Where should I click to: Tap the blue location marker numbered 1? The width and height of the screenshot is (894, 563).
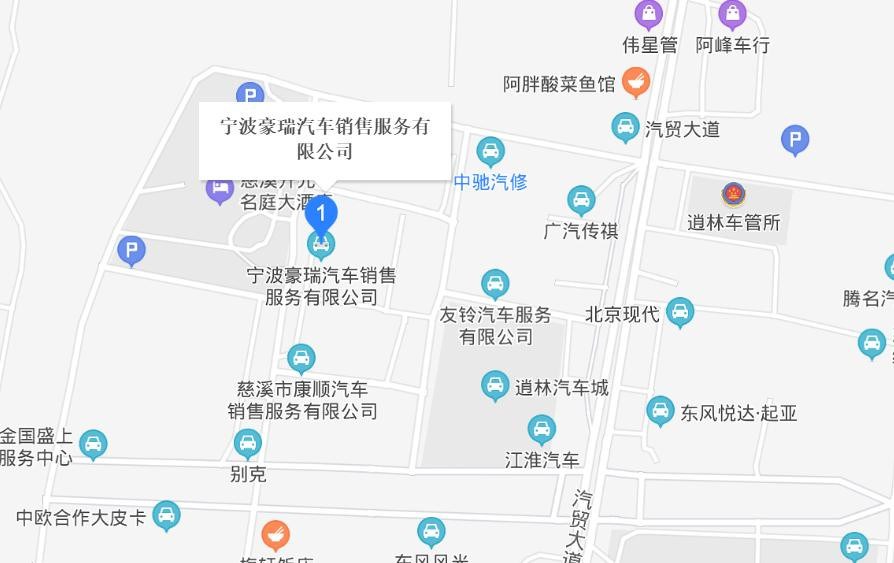(321, 213)
